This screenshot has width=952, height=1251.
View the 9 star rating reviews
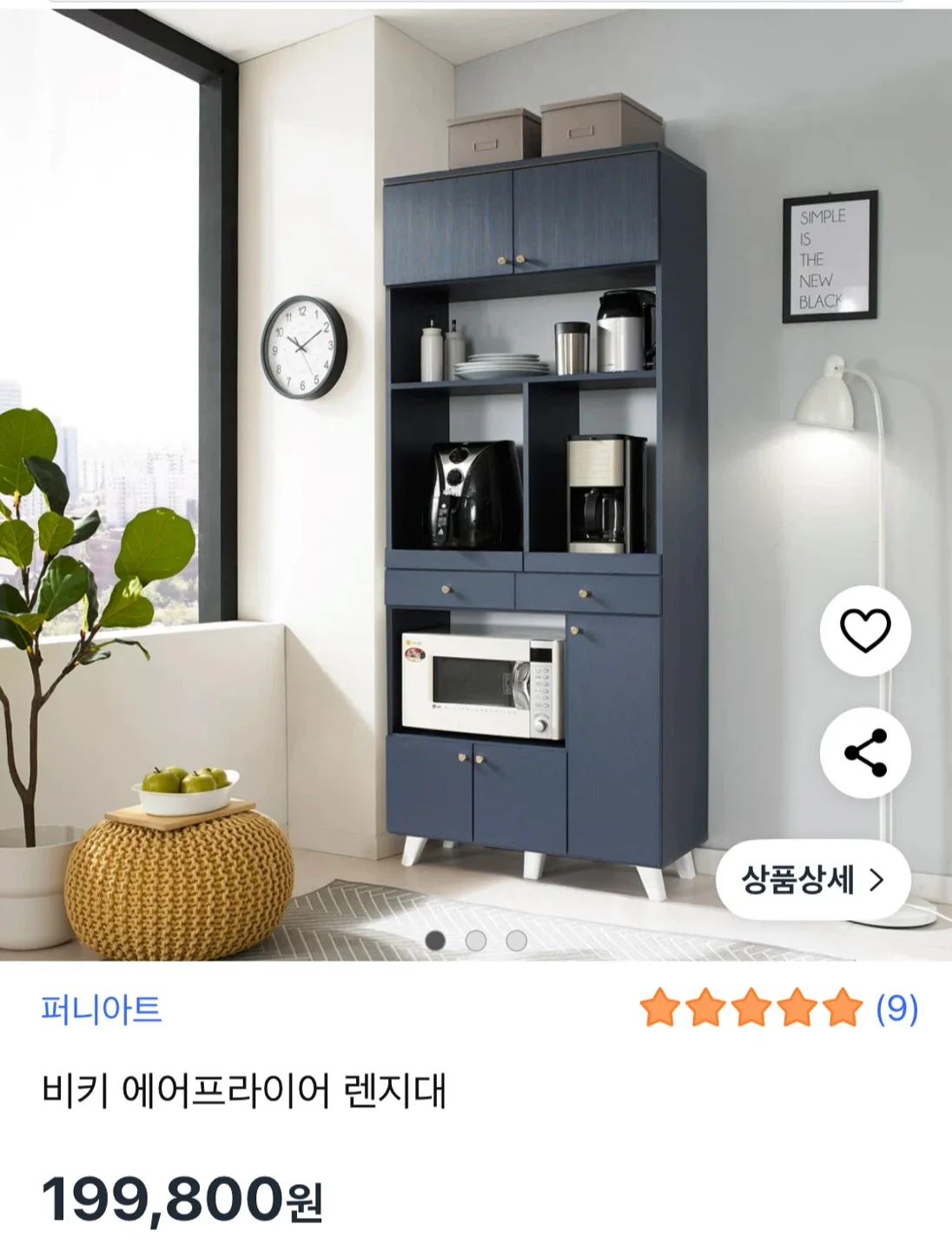point(779,1008)
